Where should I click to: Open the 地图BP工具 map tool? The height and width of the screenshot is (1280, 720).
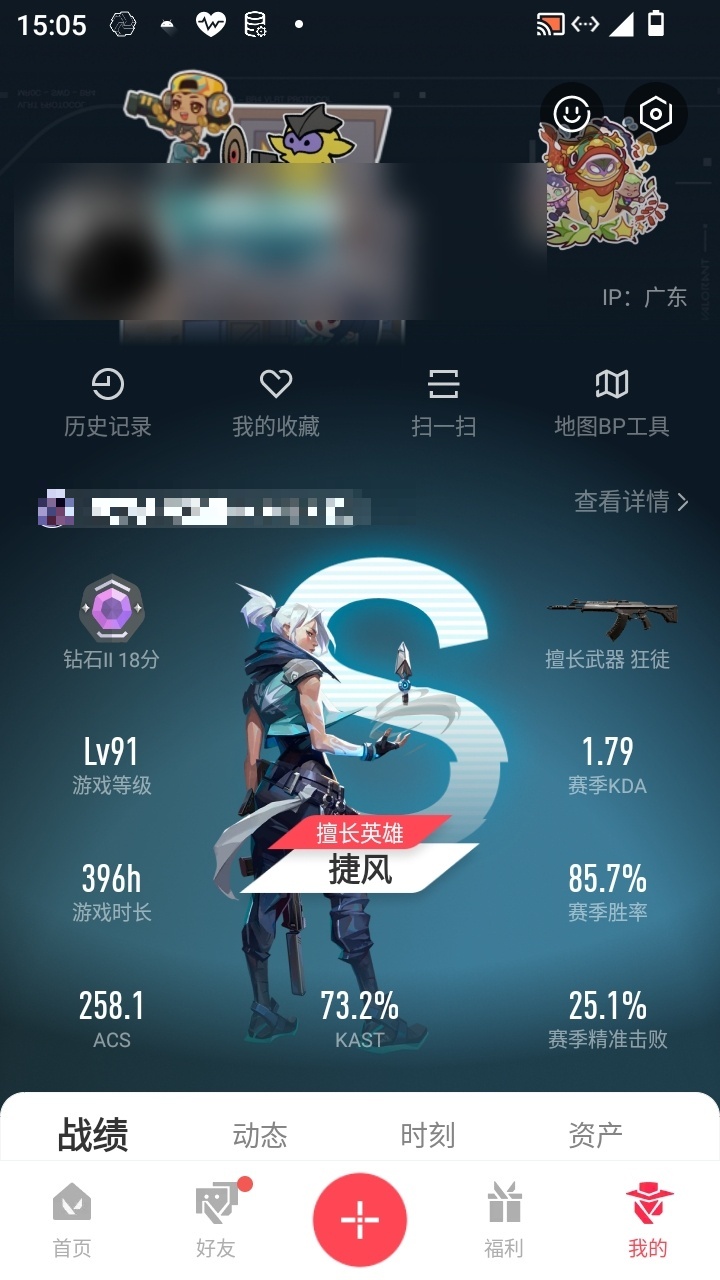612,403
